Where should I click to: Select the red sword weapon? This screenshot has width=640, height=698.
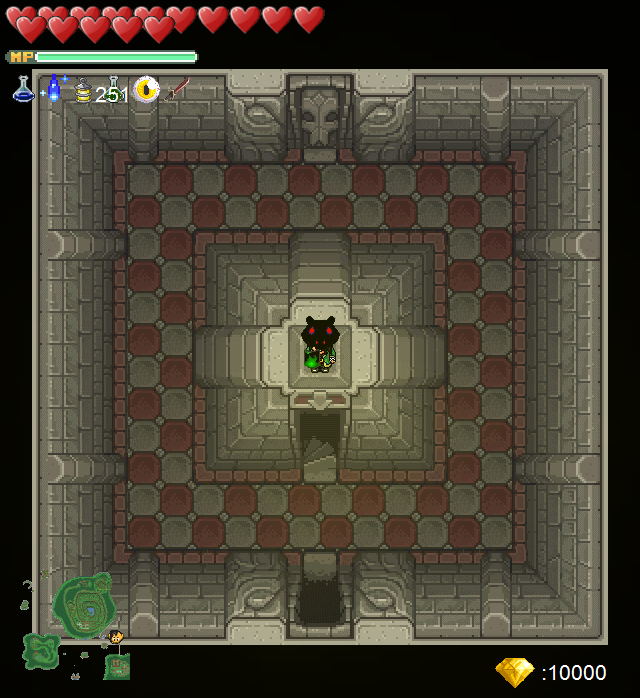(x=178, y=90)
